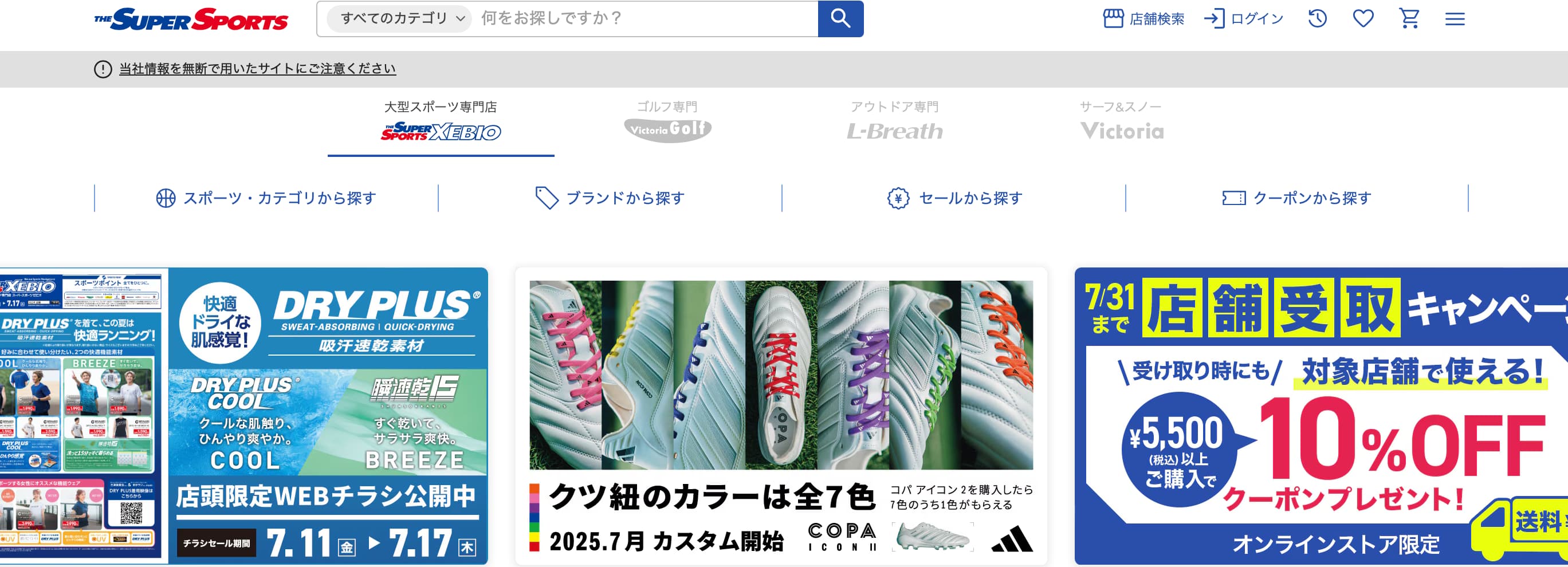Open the すべてのカテゴリ category dropdown
Screen dimensions: 1568x567
402,18
